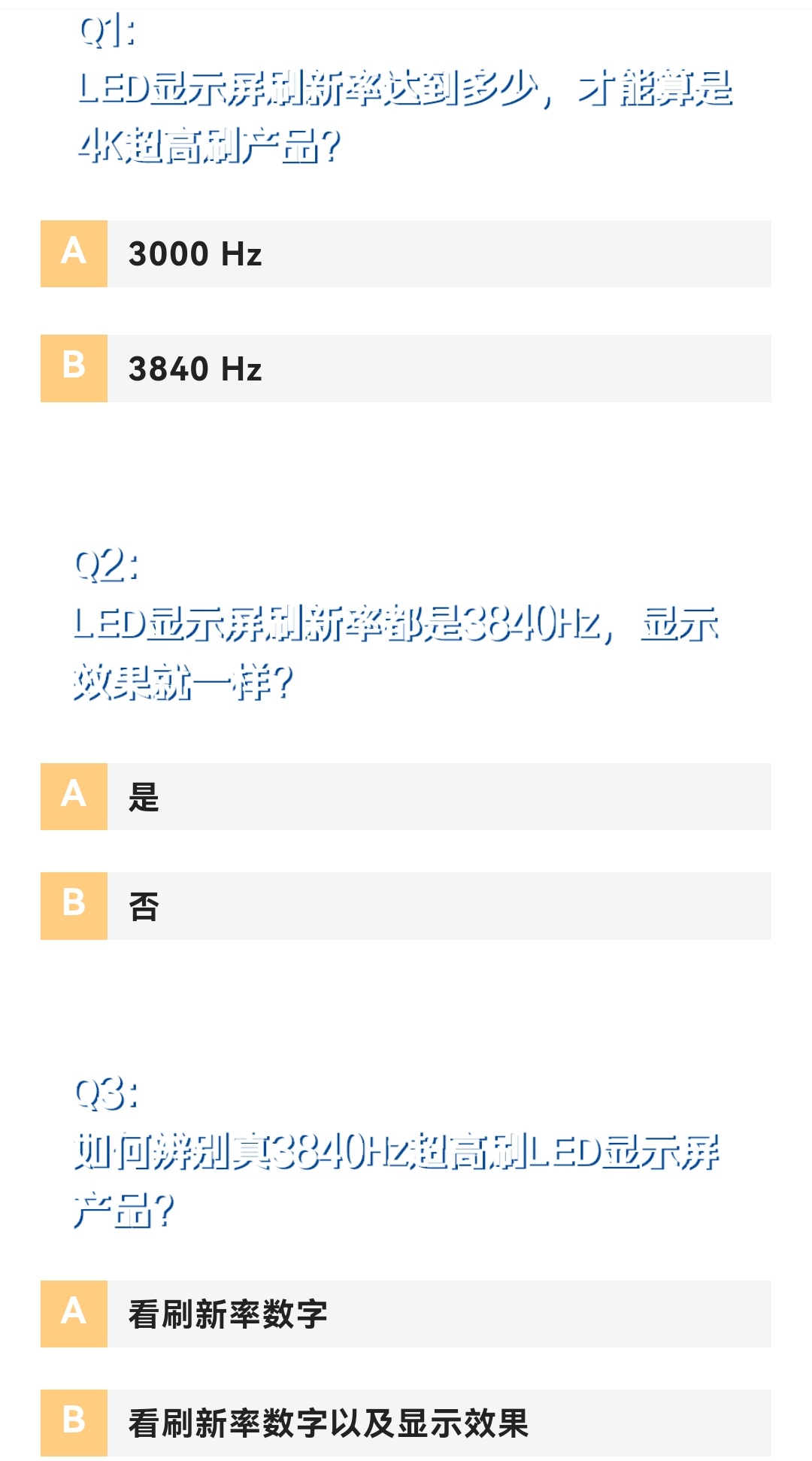Select option B 看刷新率数字以及显示效果 for Q3

click(406, 1422)
